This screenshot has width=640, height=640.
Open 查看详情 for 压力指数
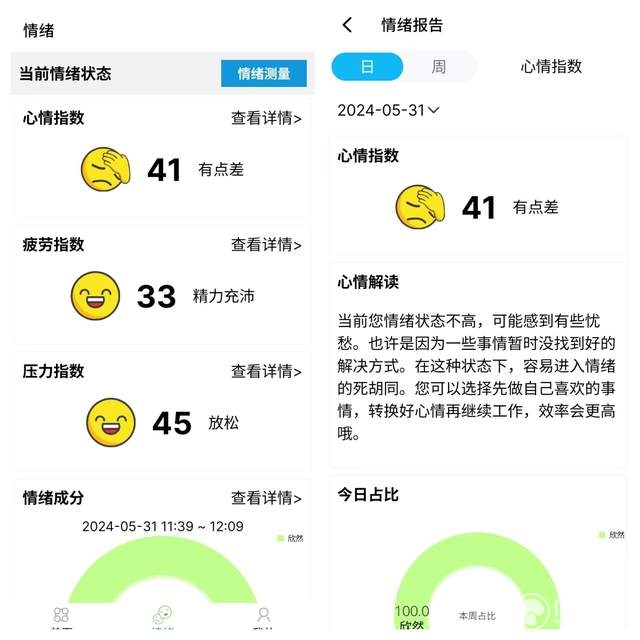266,371
